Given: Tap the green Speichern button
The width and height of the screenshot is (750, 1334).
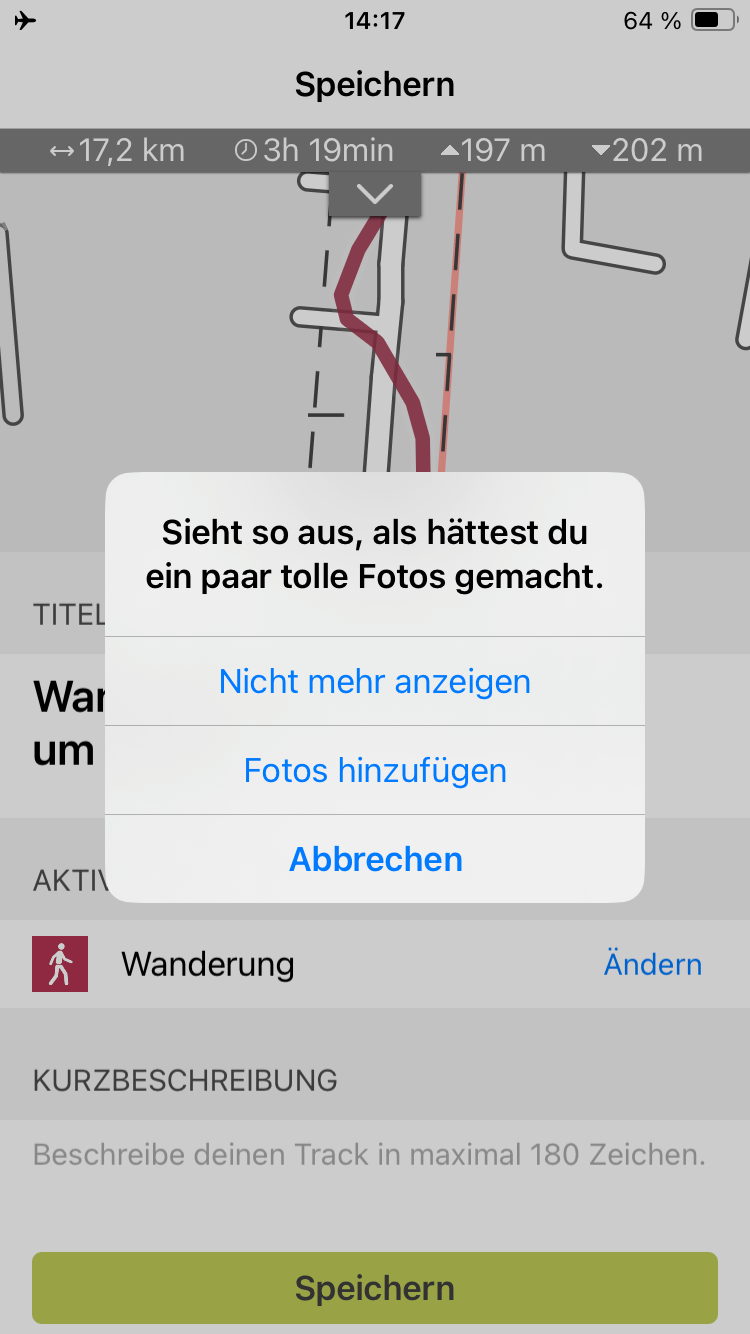Looking at the screenshot, I should coord(375,1288).
